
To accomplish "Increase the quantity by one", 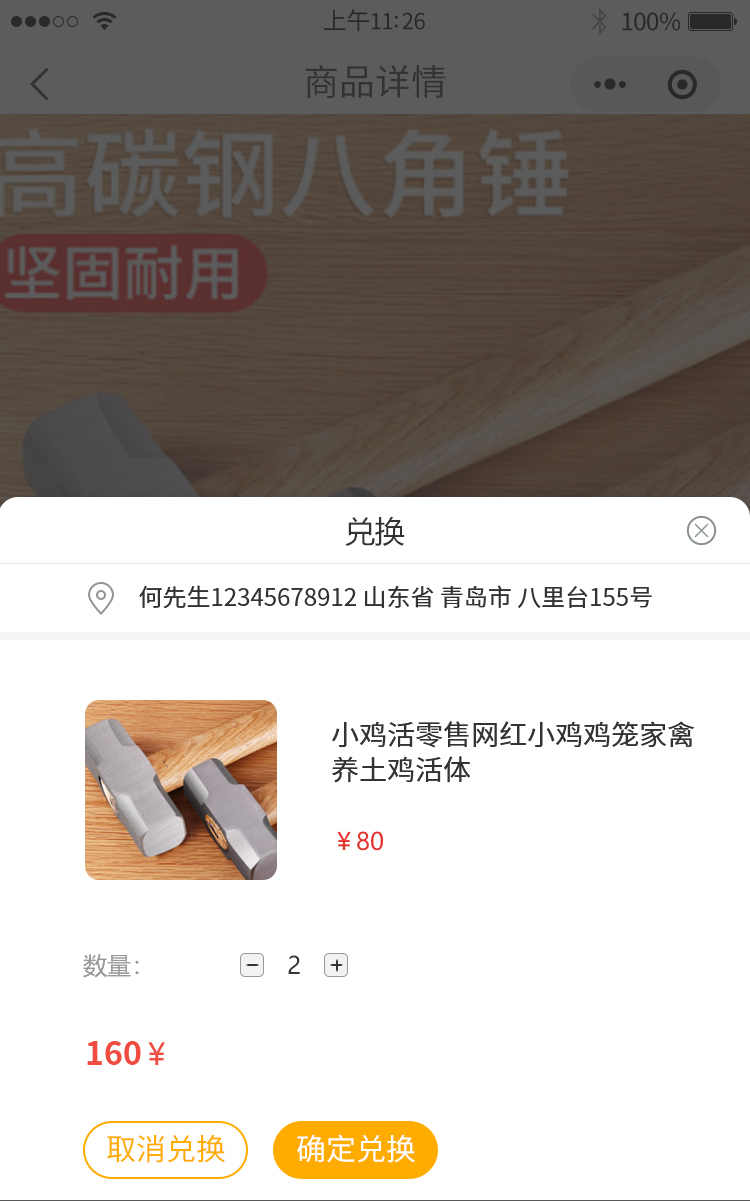I will (336, 965).
